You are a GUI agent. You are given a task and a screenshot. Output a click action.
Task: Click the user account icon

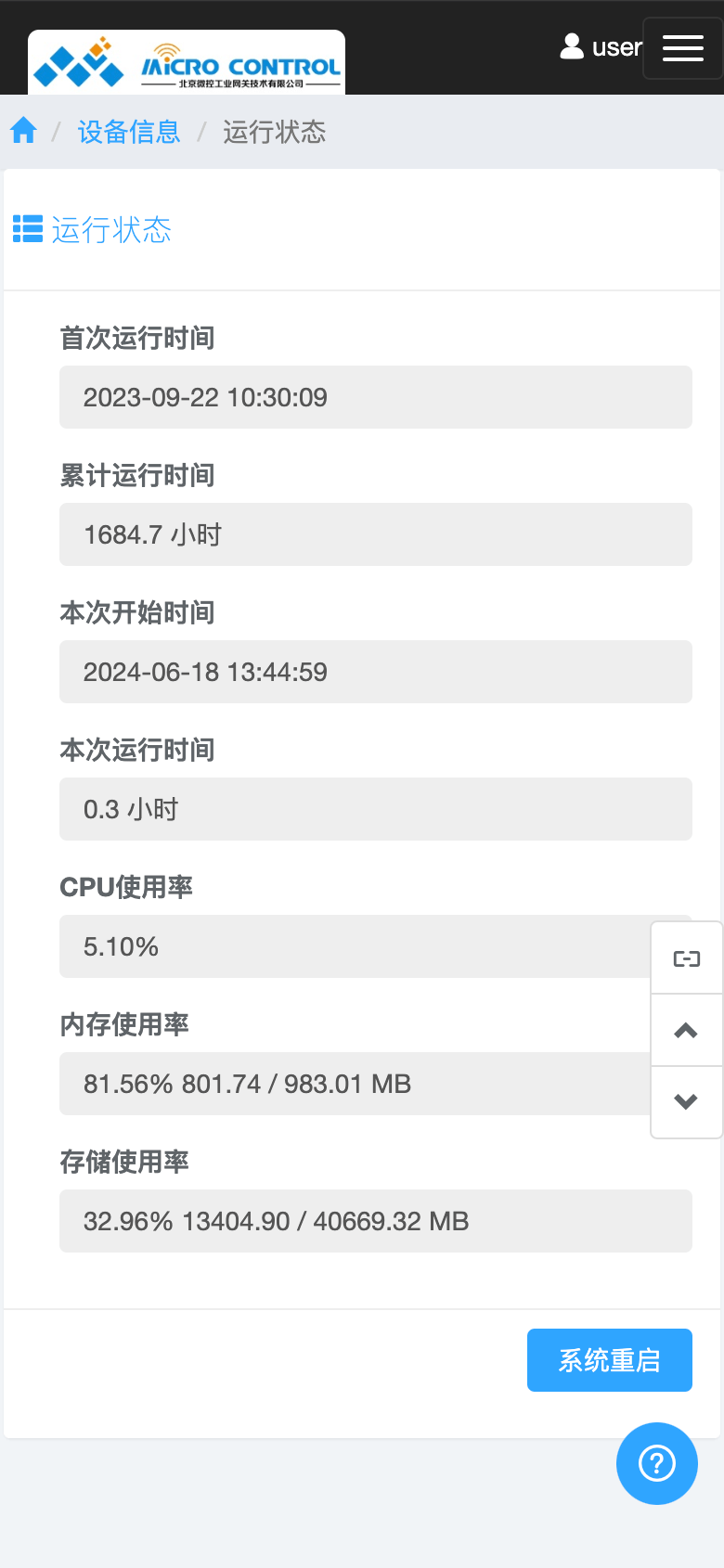[x=573, y=46]
